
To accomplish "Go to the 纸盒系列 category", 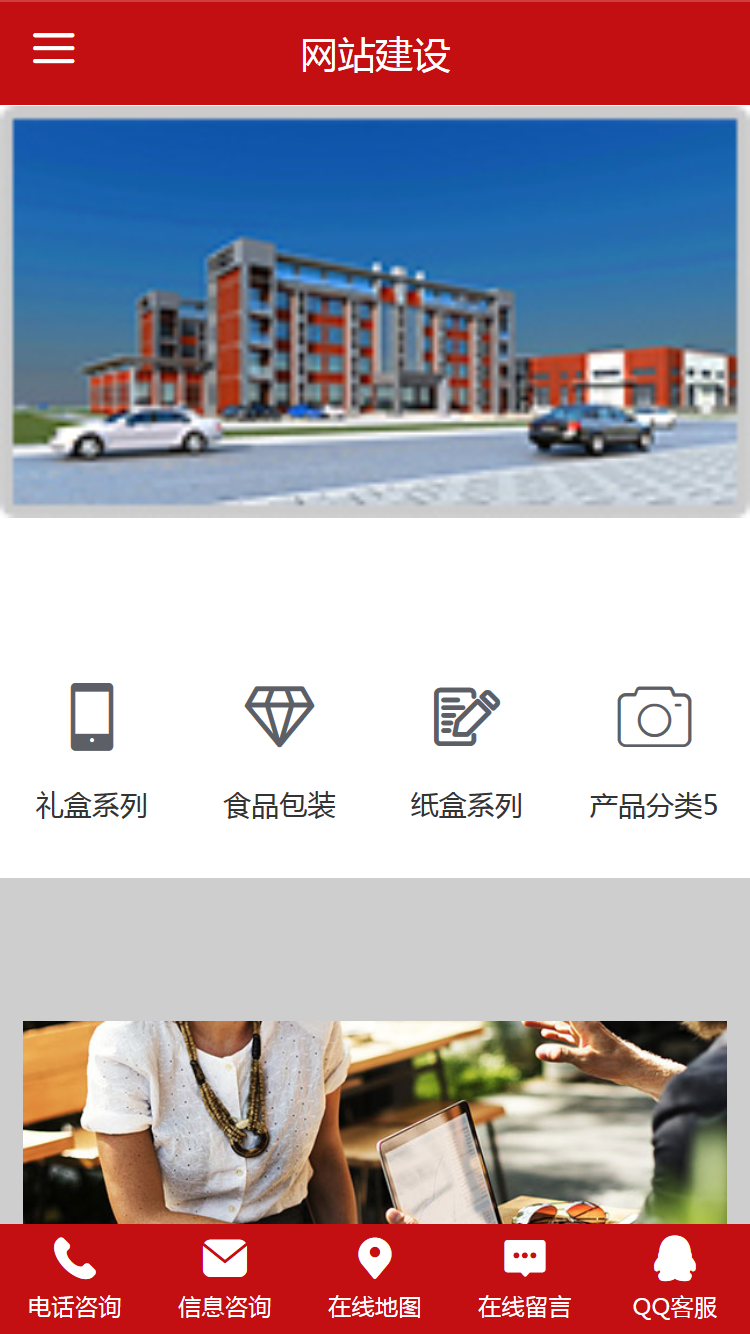I will click(467, 751).
